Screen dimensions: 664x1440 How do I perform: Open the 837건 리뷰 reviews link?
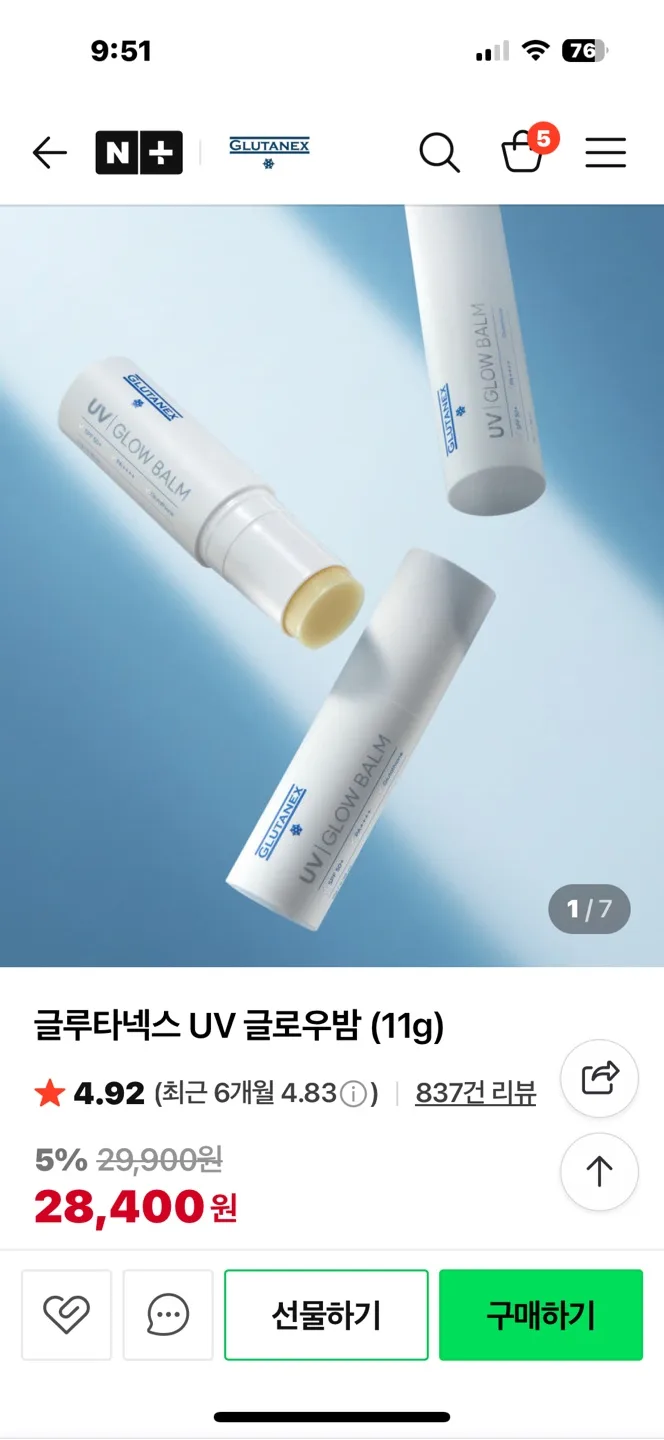[475, 1094]
